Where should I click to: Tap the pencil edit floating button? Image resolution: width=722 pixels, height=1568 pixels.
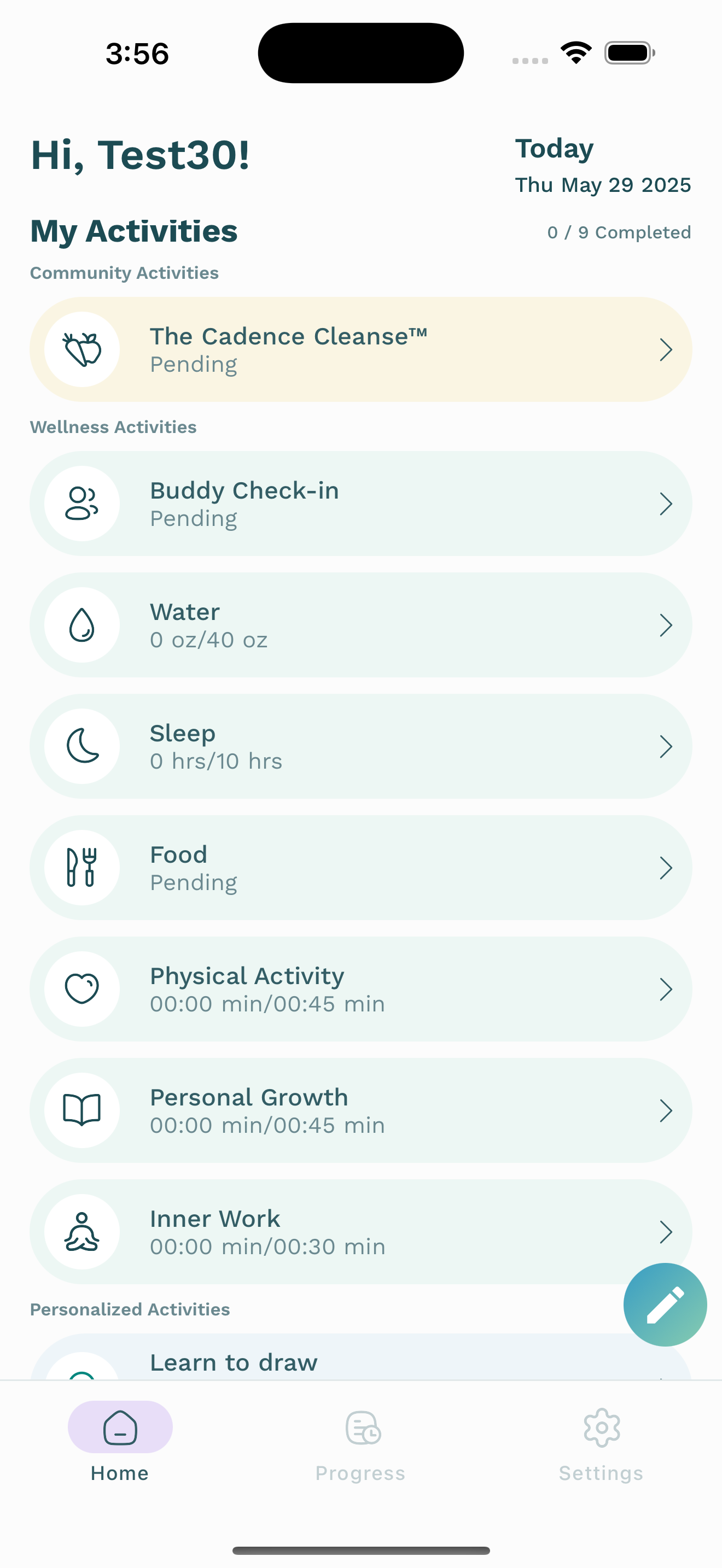pos(665,1304)
